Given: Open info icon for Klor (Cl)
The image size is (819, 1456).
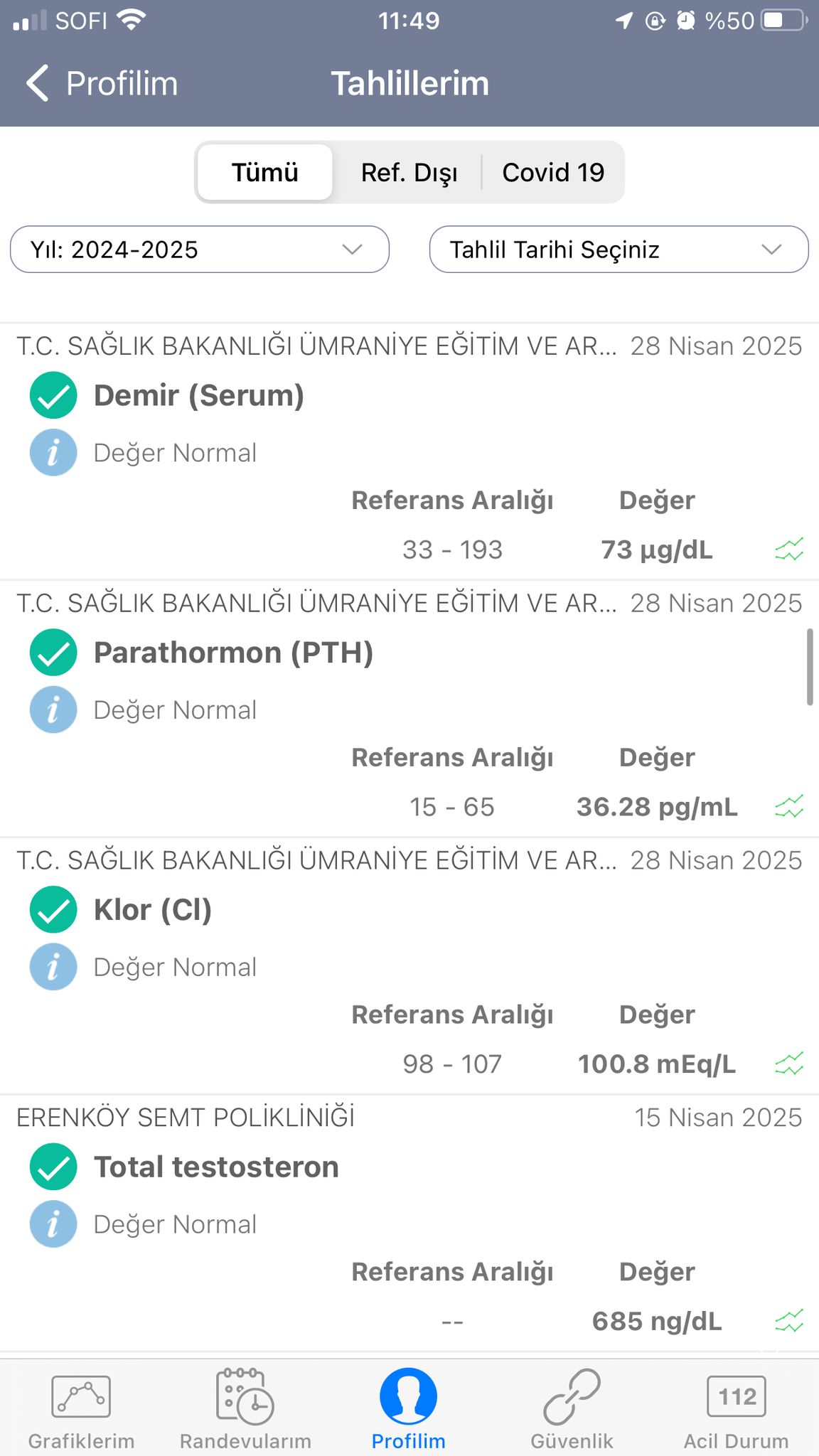Looking at the screenshot, I should tap(53, 967).
